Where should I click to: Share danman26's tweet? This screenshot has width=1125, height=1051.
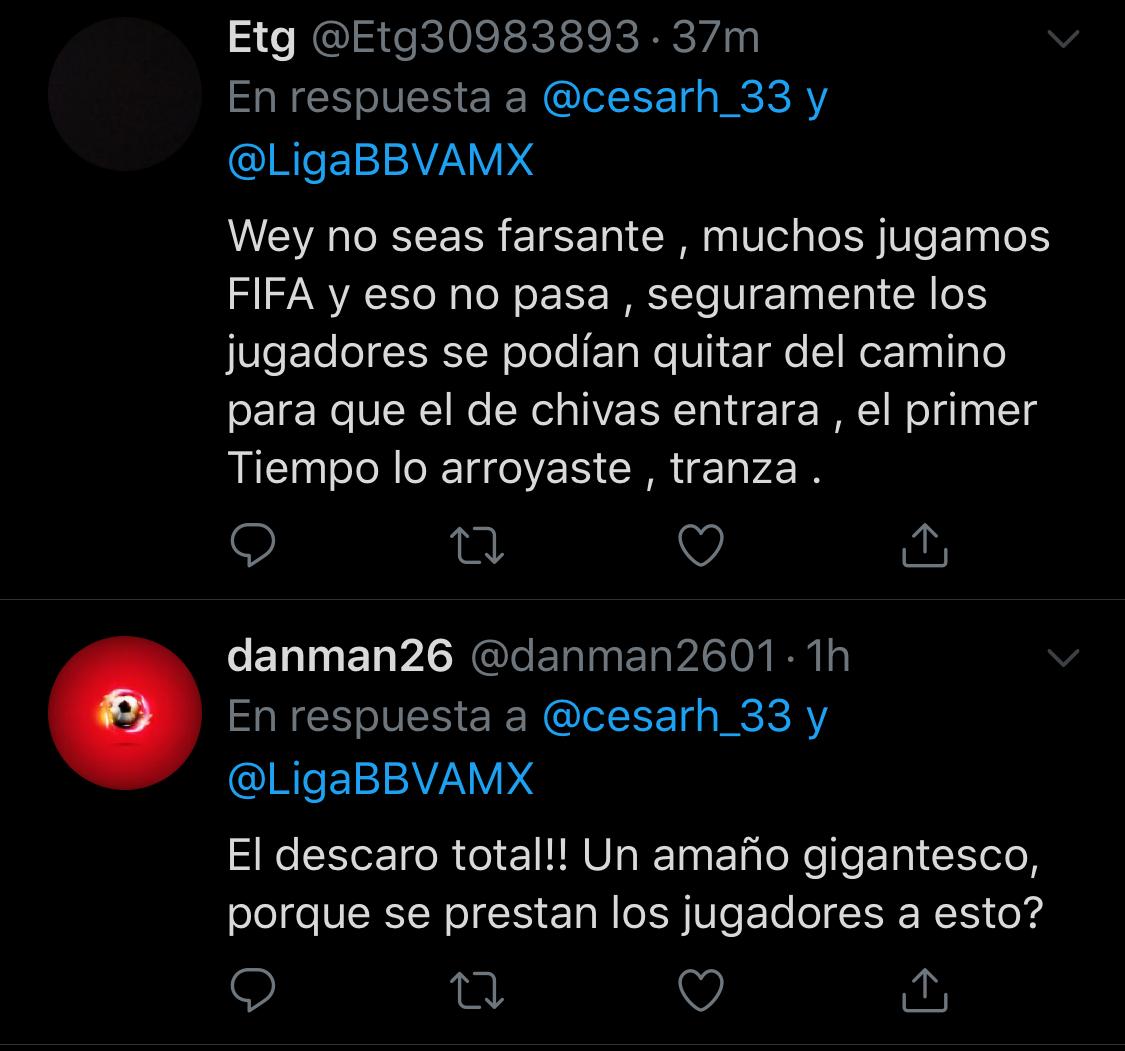click(x=925, y=989)
